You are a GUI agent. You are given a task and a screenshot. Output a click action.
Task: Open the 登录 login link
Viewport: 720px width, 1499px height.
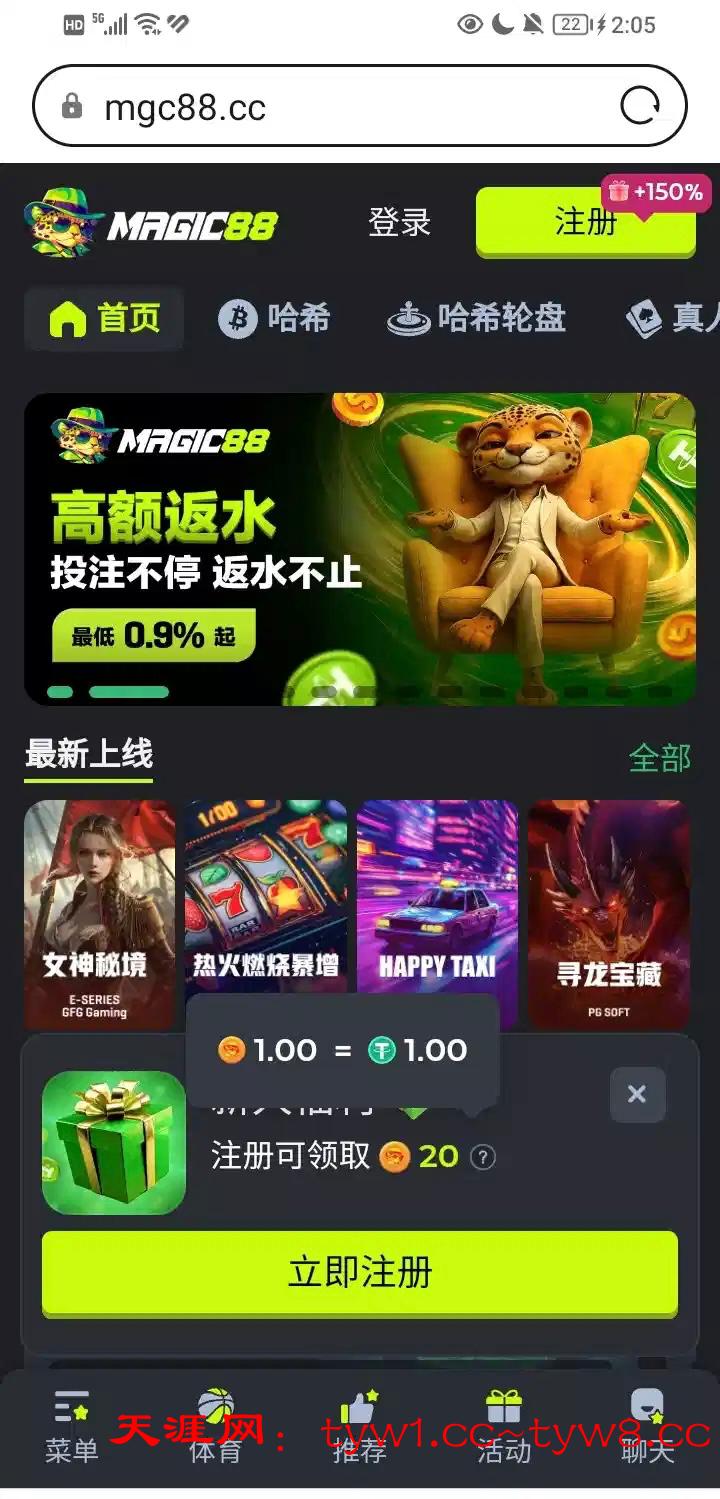pyautogui.click(x=399, y=222)
